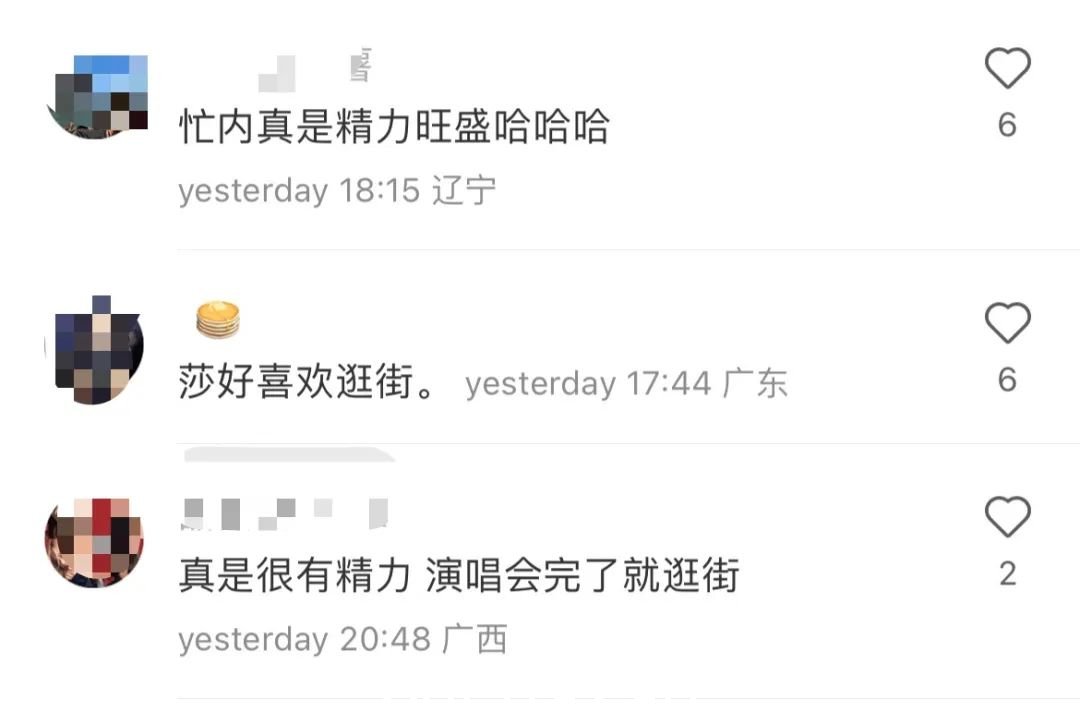
Task: Open avatar of the 广东 commenter
Action: [95, 350]
